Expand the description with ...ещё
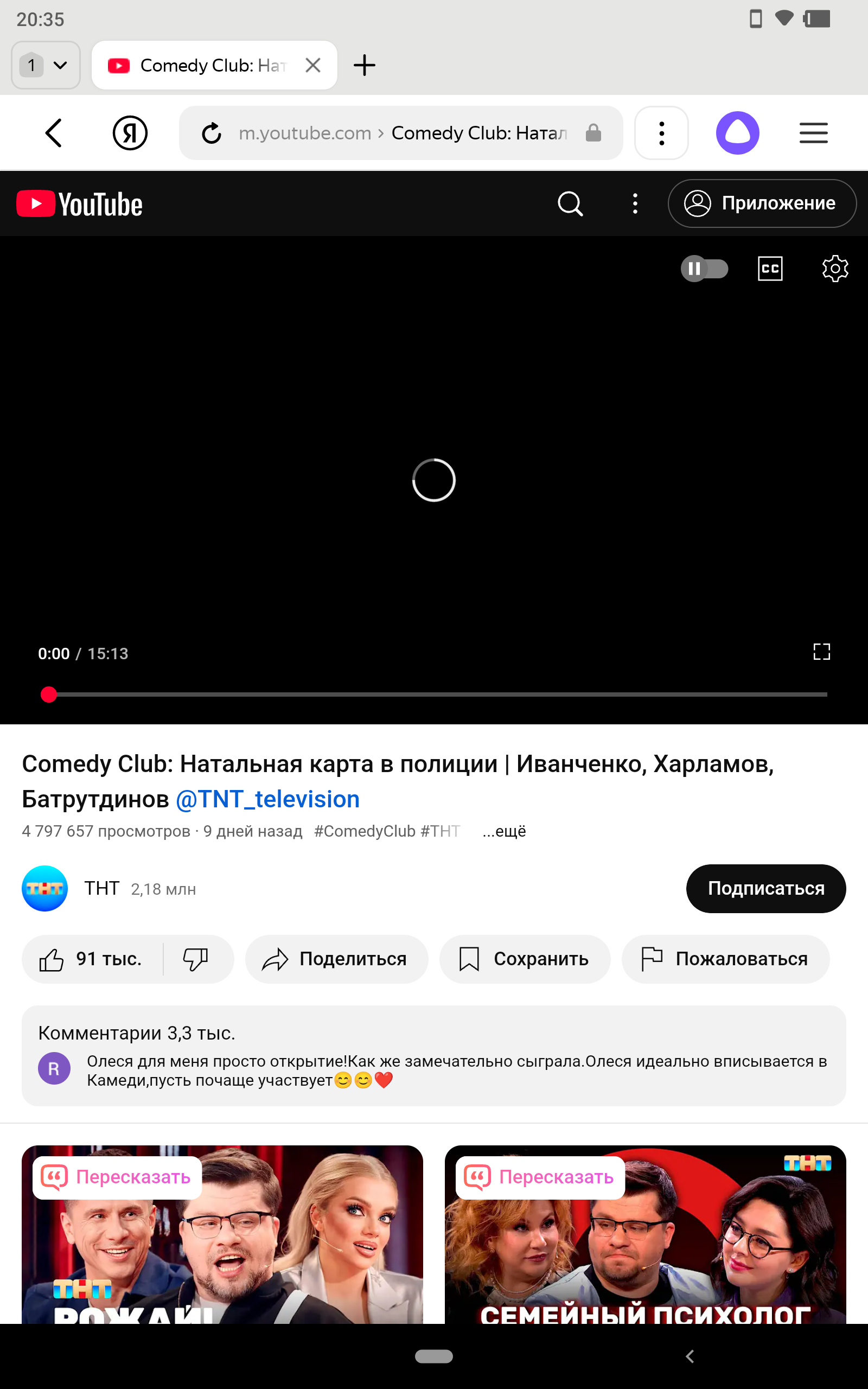This screenshot has width=868, height=1389. (504, 831)
